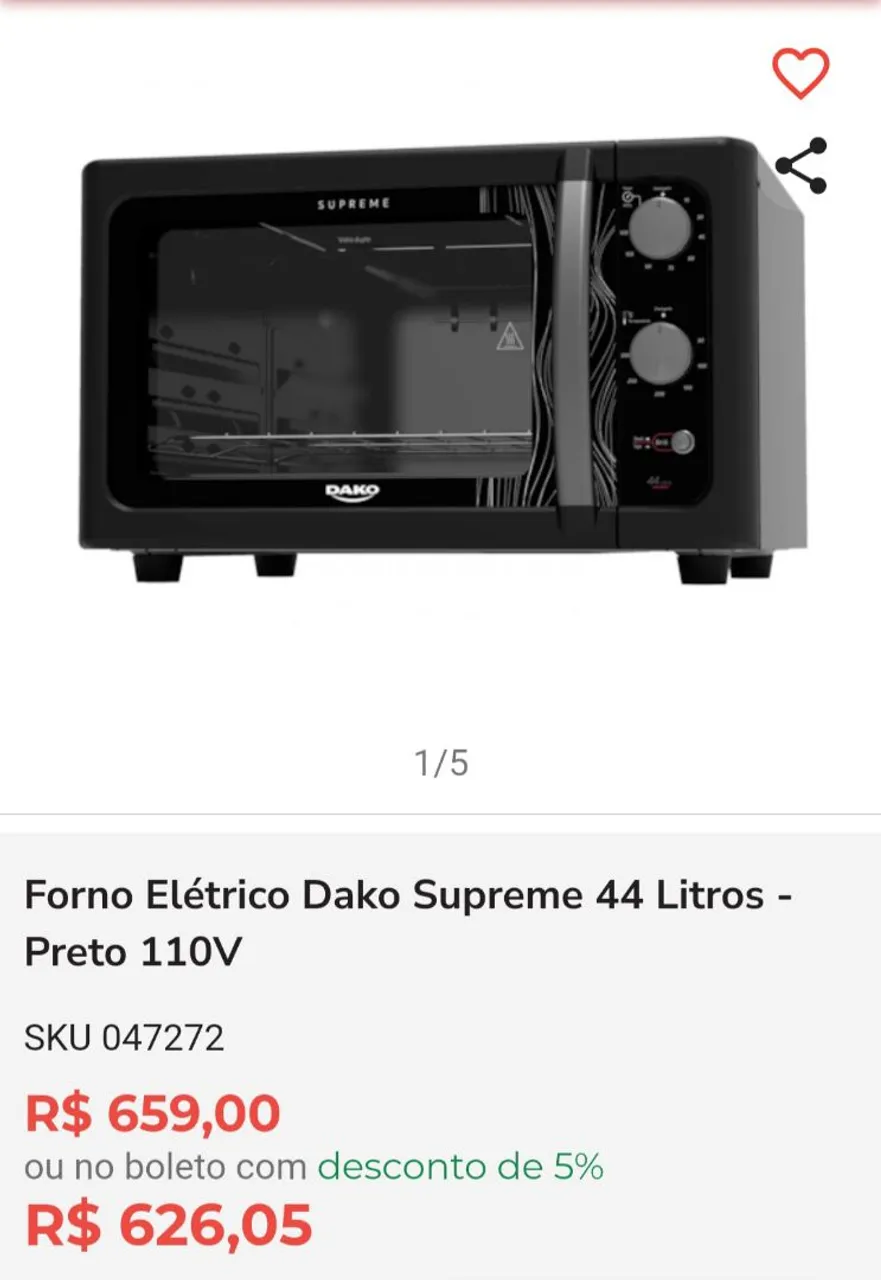This screenshot has height=1280, width=881.
Task: Share this product listing
Action: pyautogui.click(x=802, y=166)
